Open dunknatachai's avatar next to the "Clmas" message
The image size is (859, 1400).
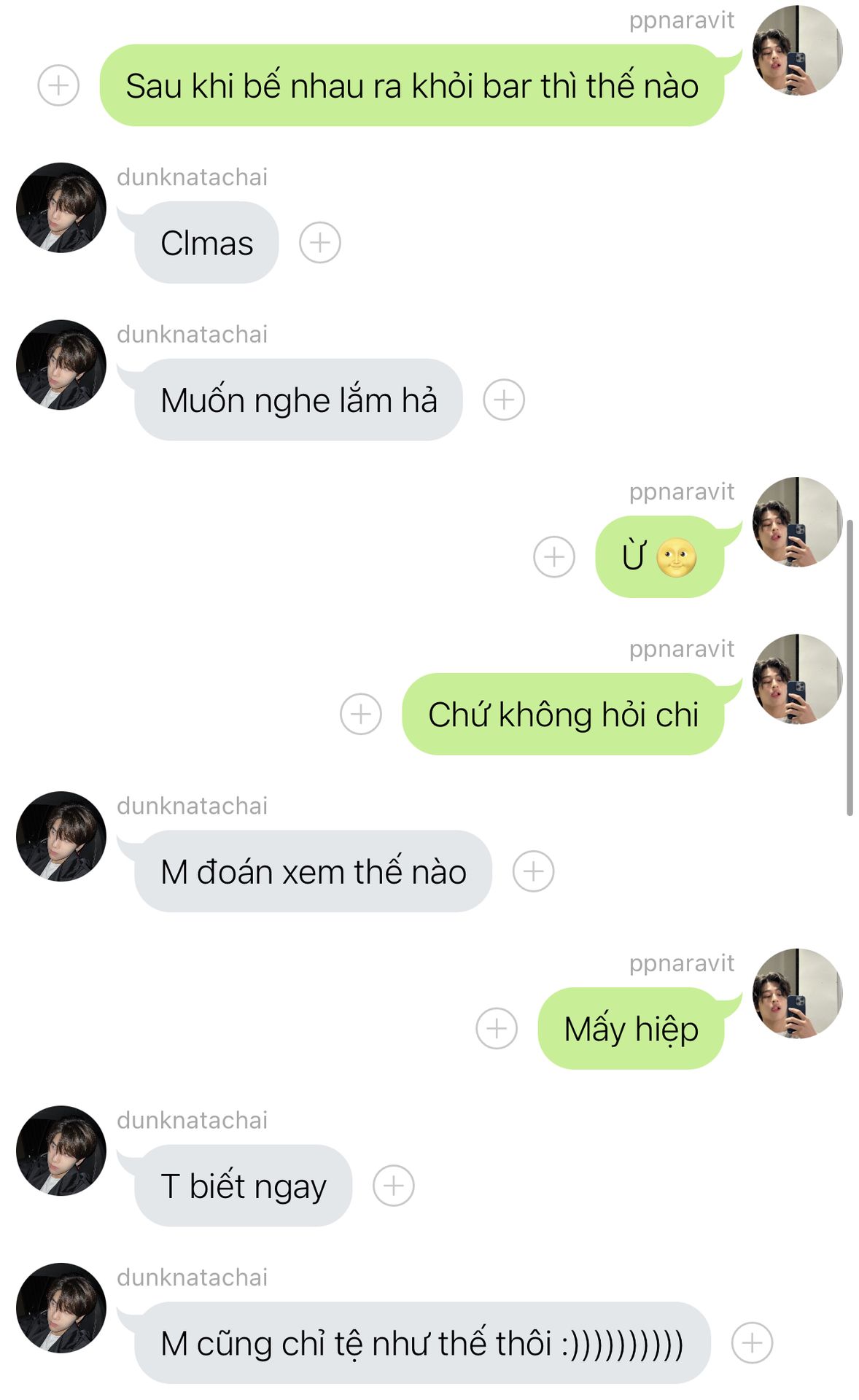61,208
